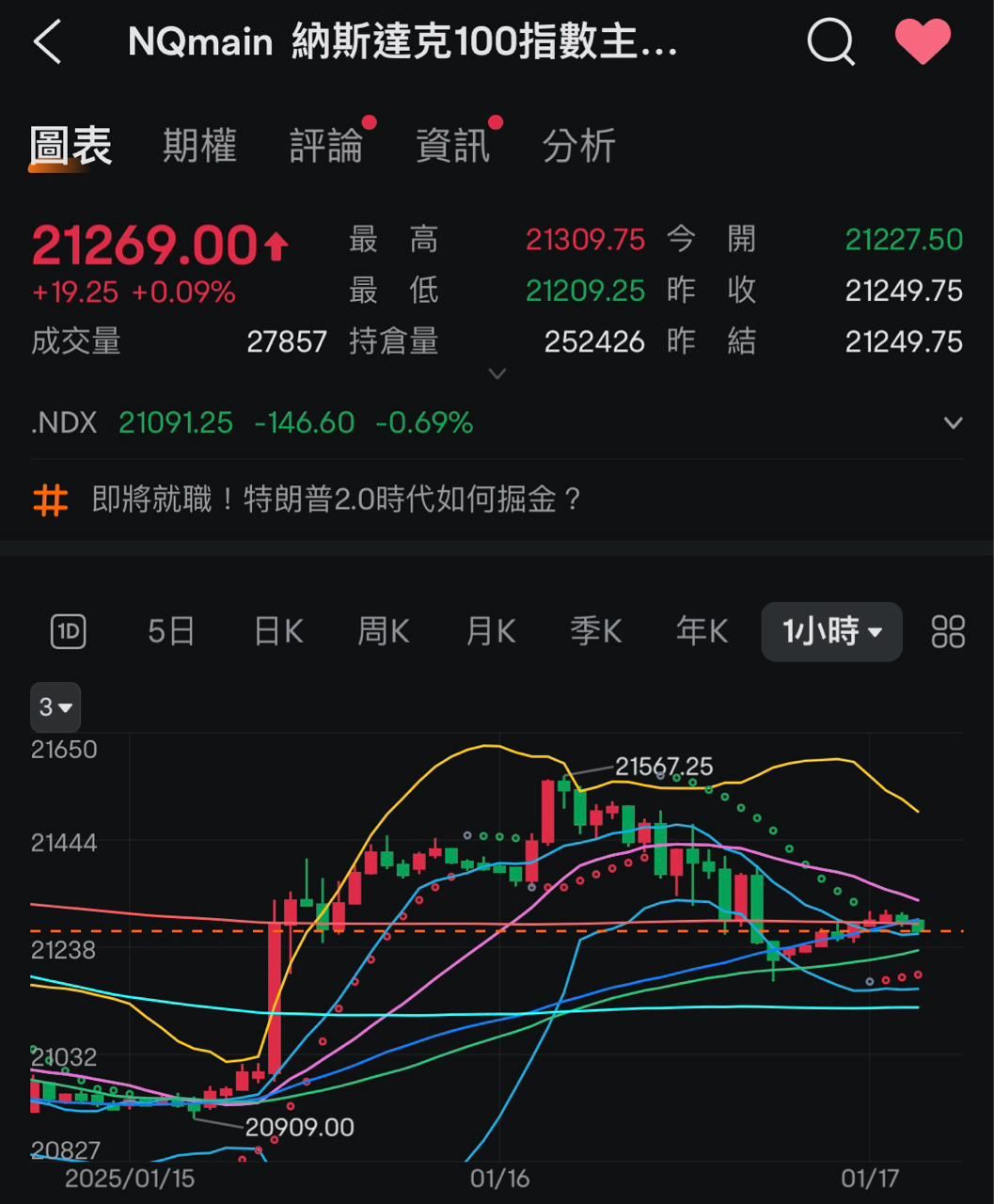
Task: Go back using the top-left arrow
Action: [x=47, y=43]
